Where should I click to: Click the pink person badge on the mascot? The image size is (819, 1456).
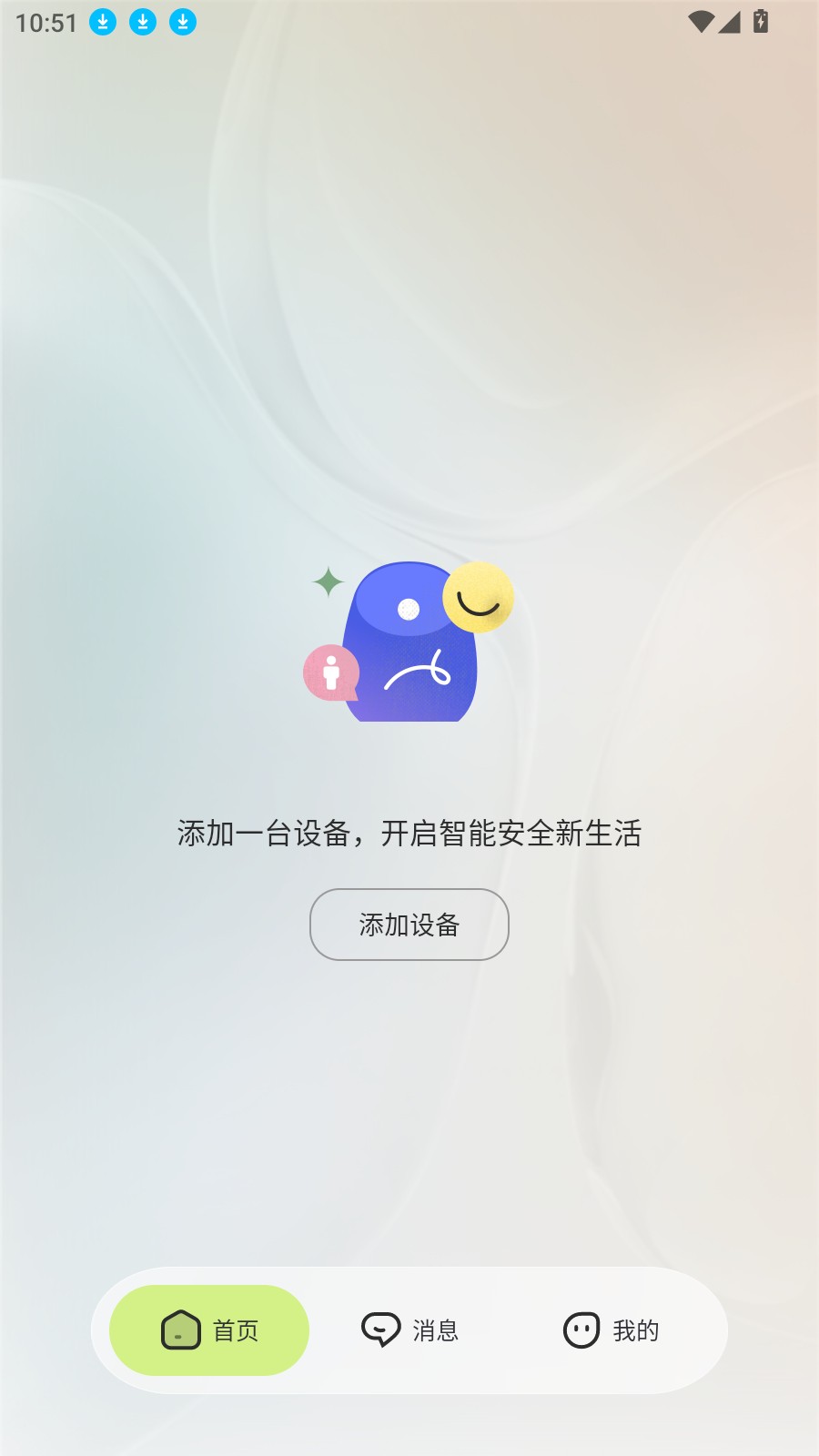tap(329, 673)
